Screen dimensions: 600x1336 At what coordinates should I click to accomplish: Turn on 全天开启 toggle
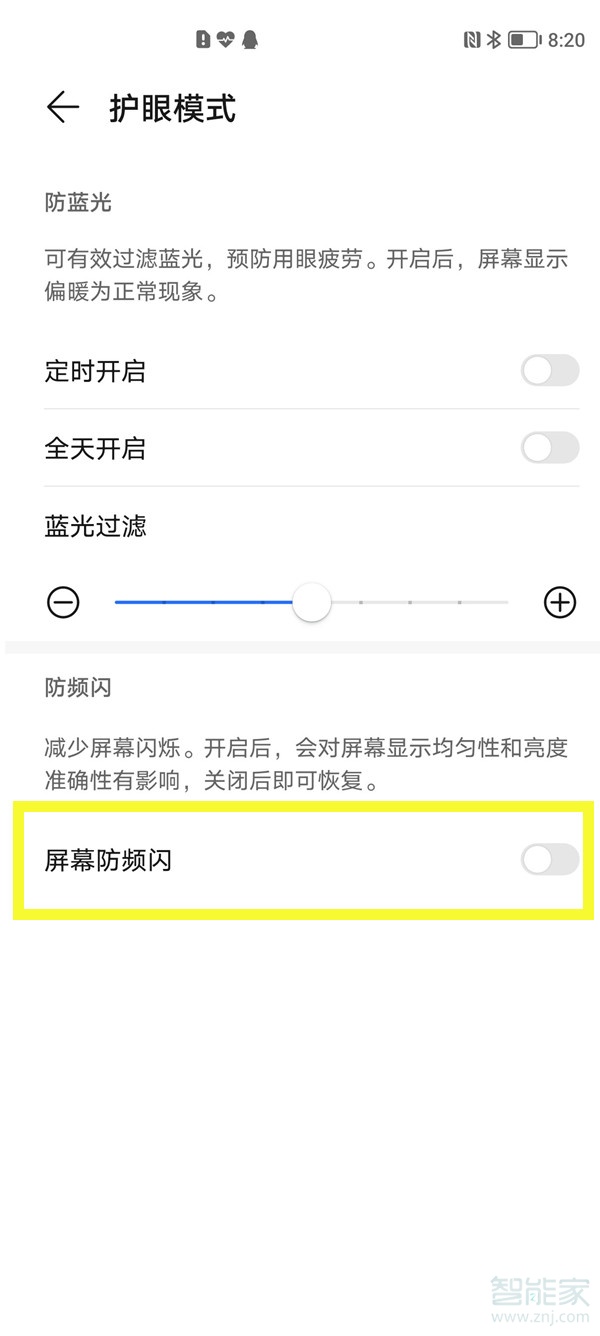549,448
